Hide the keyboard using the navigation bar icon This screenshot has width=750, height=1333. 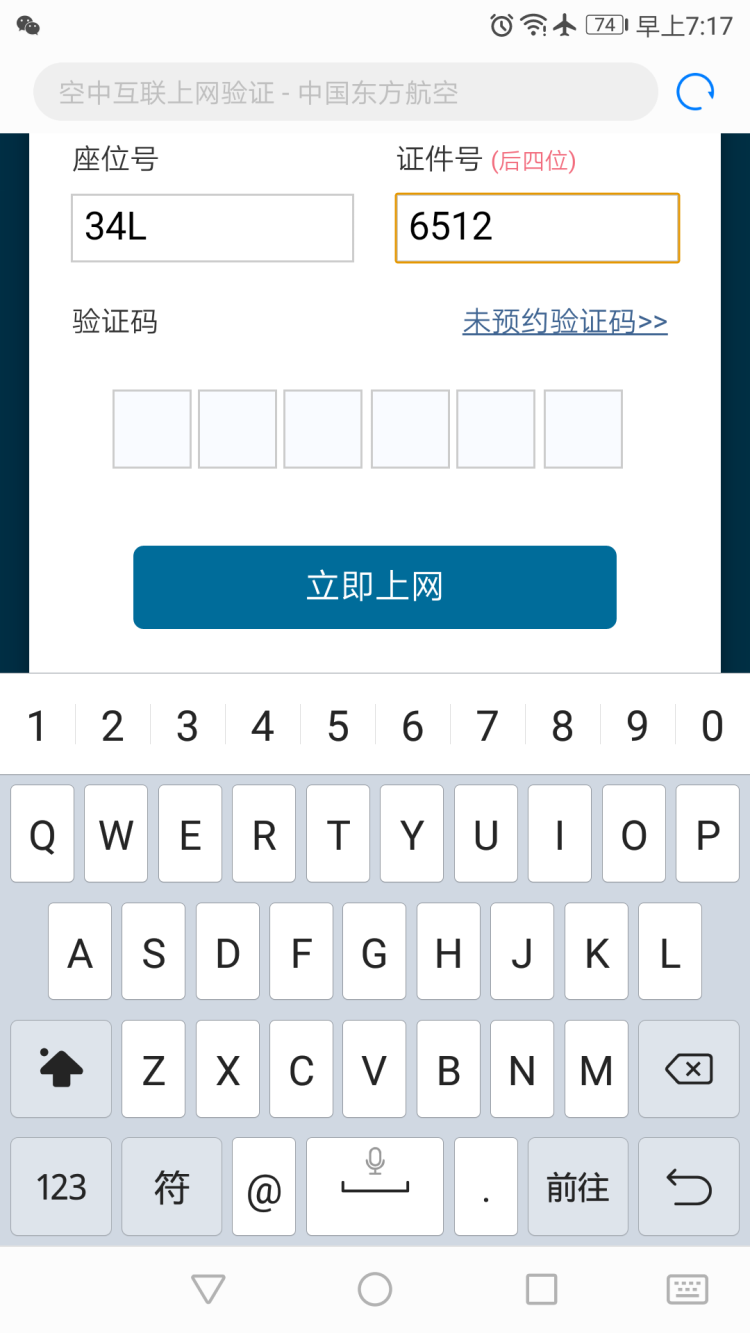click(x=687, y=1289)
